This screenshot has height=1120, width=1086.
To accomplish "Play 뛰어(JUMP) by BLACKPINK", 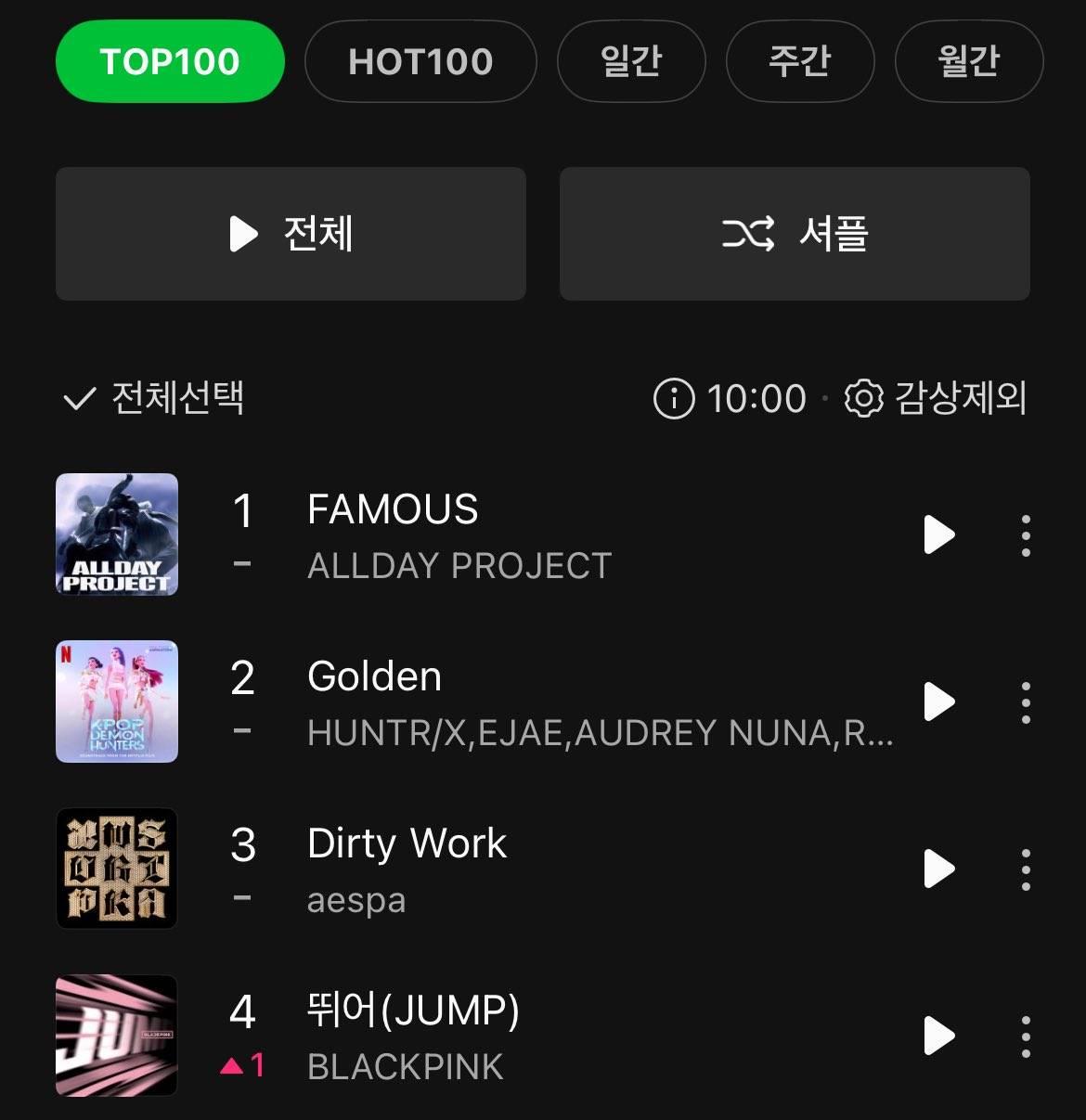I will 939,1036.
